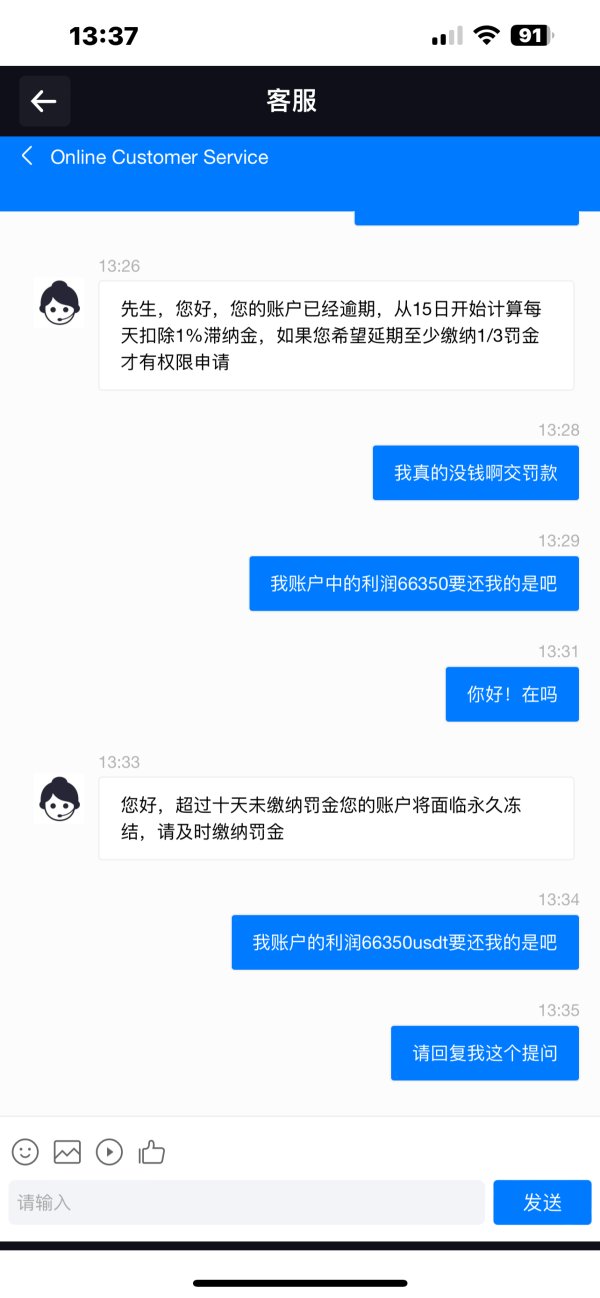
Task: Tap the 发送 send button
Action: (x=542, y=1202)
